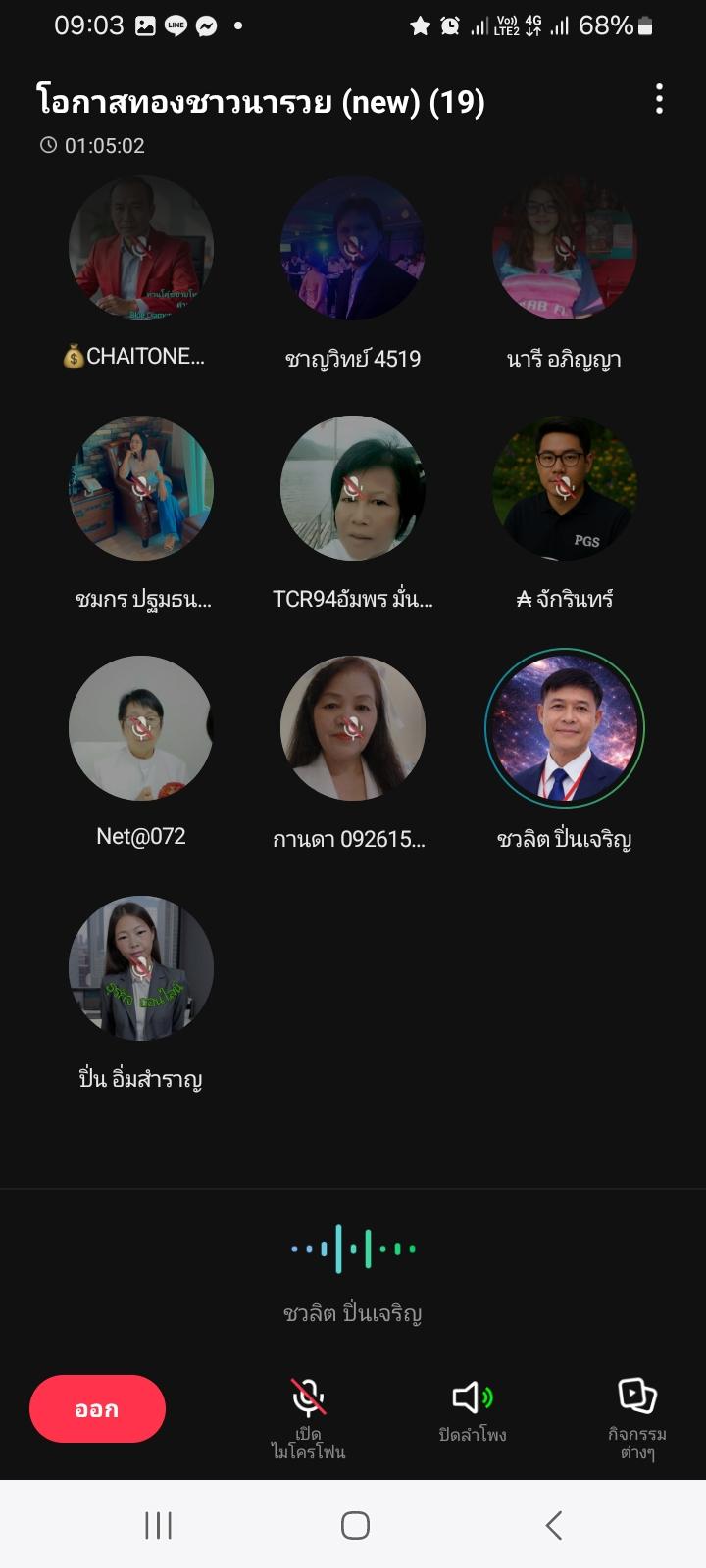This screenshot has width=706, height=1568.
Task: Open the three-dot overflow menu
Action: [659, 99]
